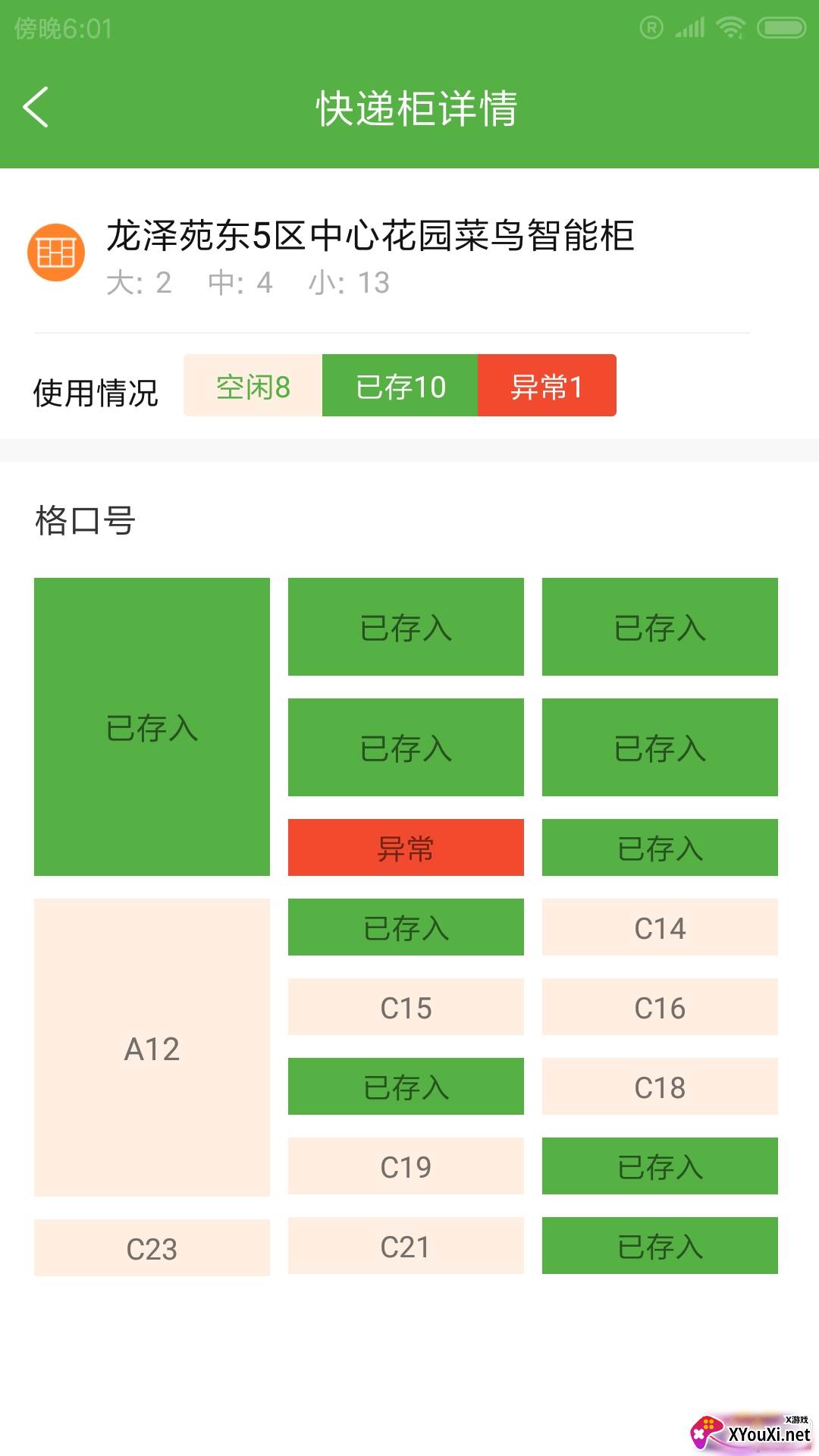Select empty compartment C19
The image size is (819, 1456).
click(406, 1166)
